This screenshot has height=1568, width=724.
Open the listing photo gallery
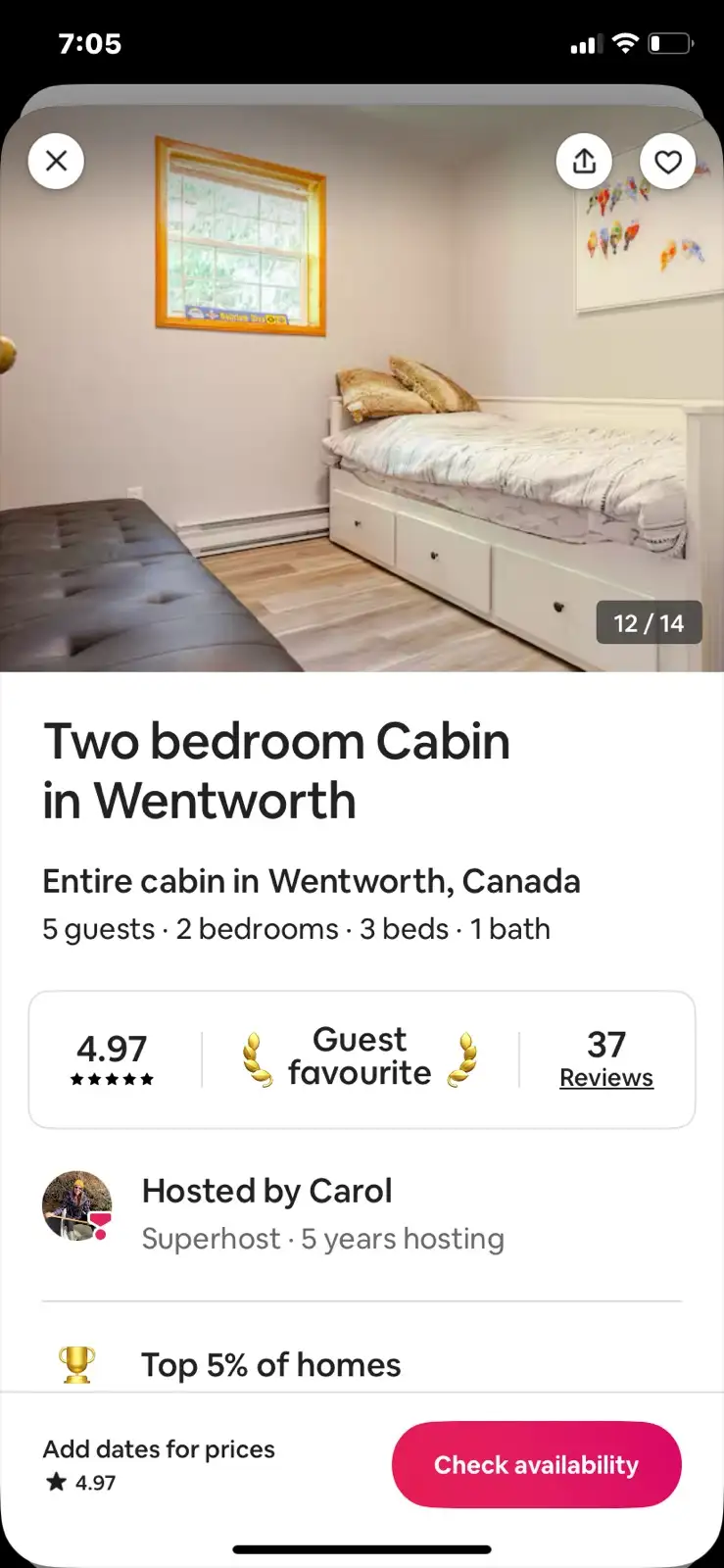pos(362,387)
